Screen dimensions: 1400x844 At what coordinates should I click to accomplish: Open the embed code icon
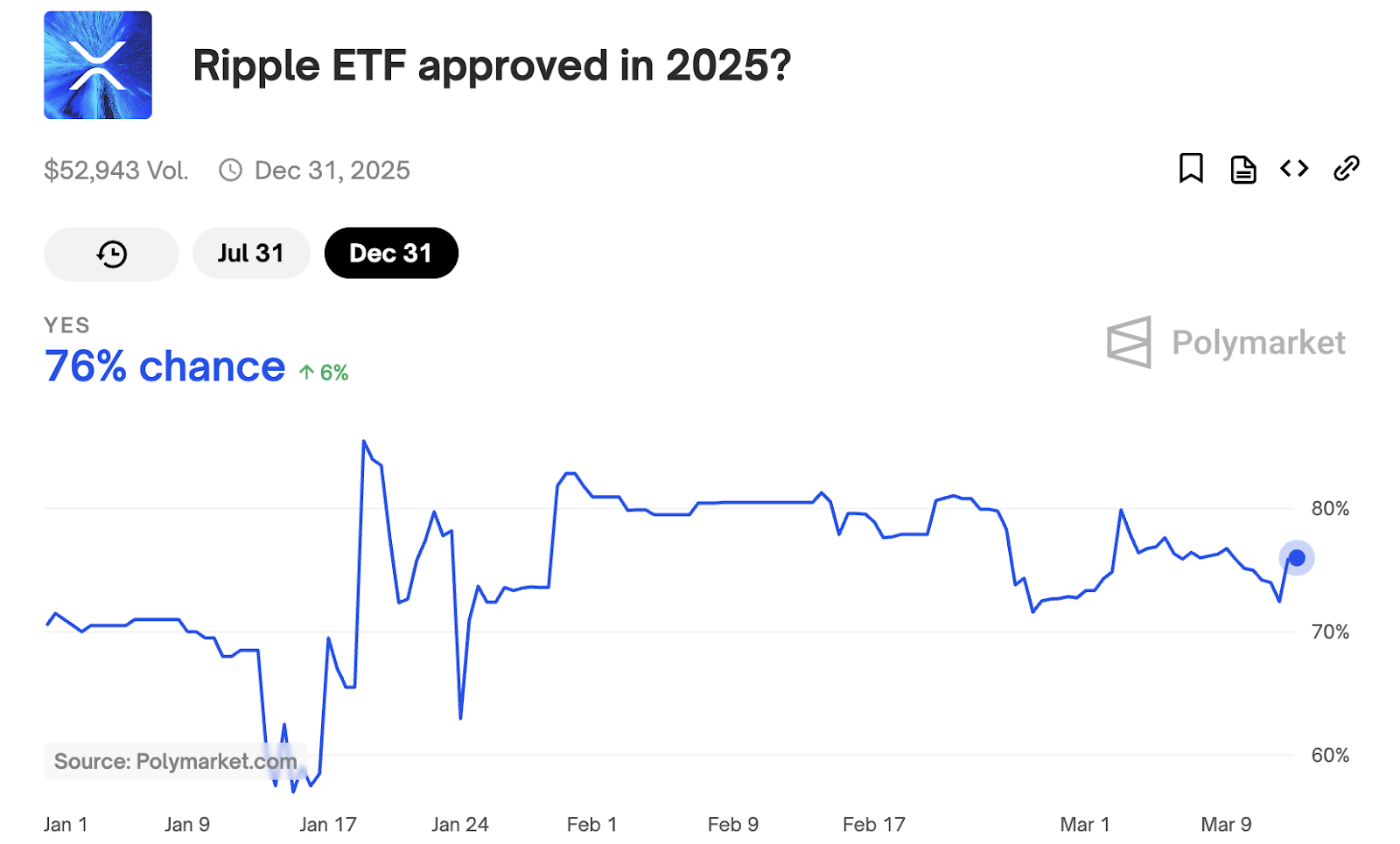coord(1294,168)
